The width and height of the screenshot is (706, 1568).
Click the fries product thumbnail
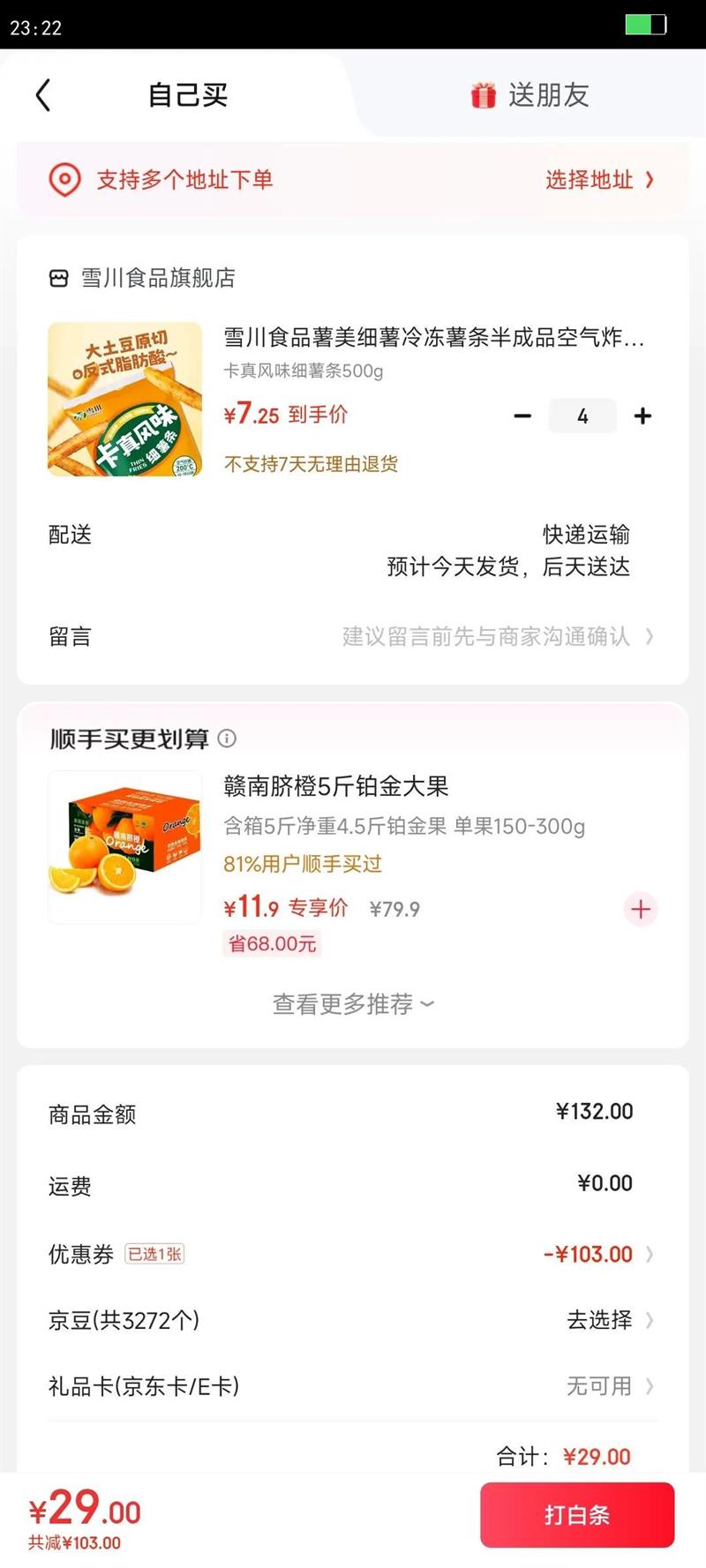[124, 399]
